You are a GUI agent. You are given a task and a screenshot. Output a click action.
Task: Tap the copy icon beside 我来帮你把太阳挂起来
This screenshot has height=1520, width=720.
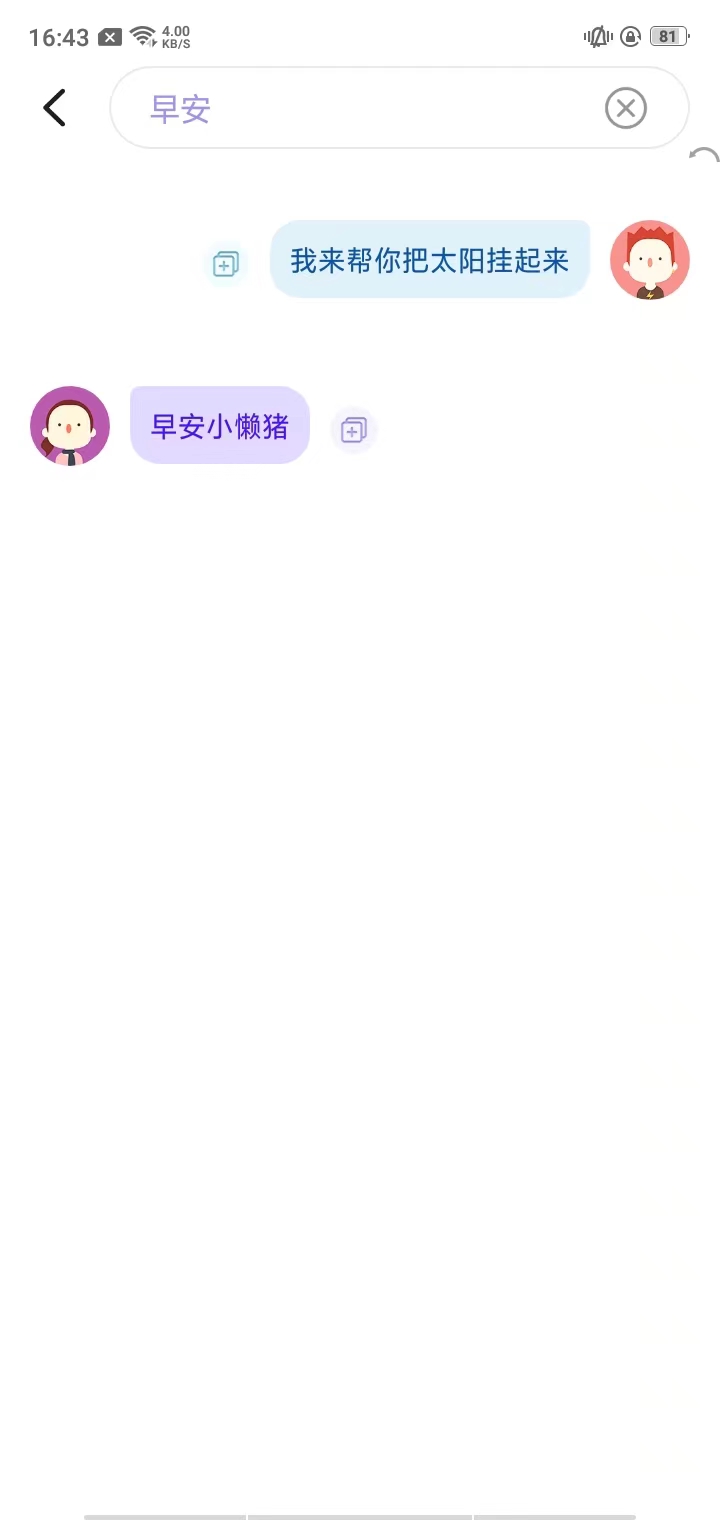[226, 264]
